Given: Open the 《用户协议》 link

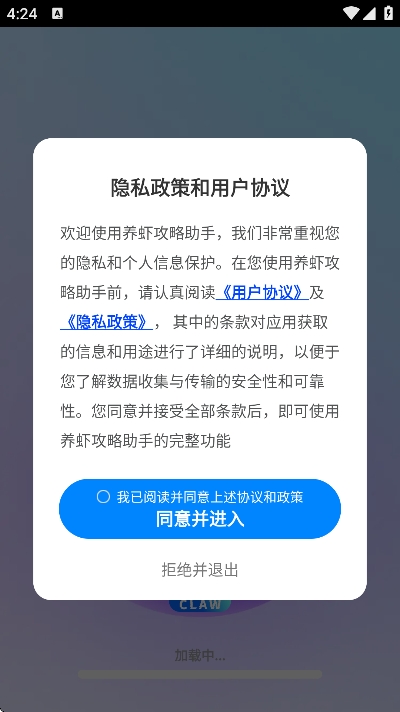Looking at the screenshot, I should click(x=262, y=293).
